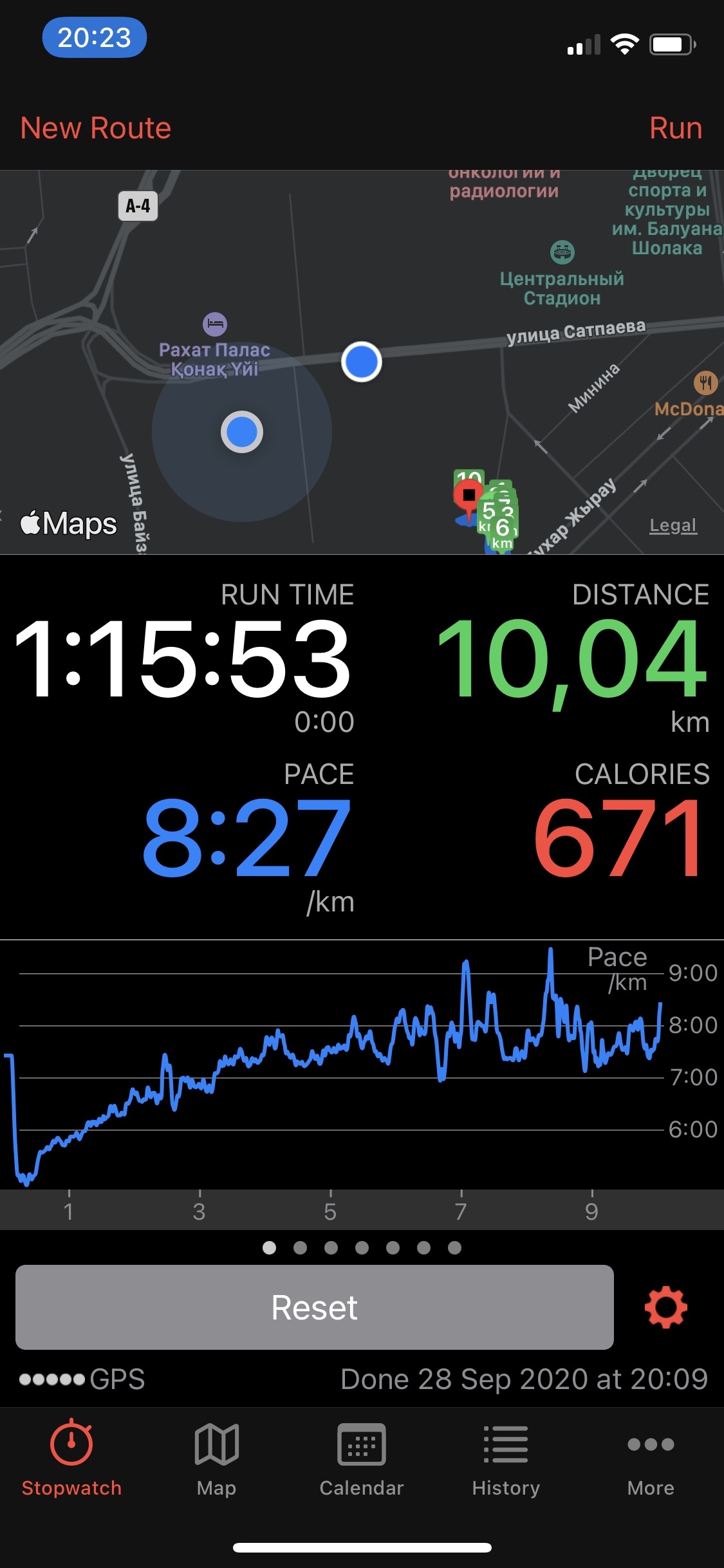Image resolution: width=724 pixels, height=1568 pixels.
Task: Open settings via the red gear icon
Action: [666, 1307]
